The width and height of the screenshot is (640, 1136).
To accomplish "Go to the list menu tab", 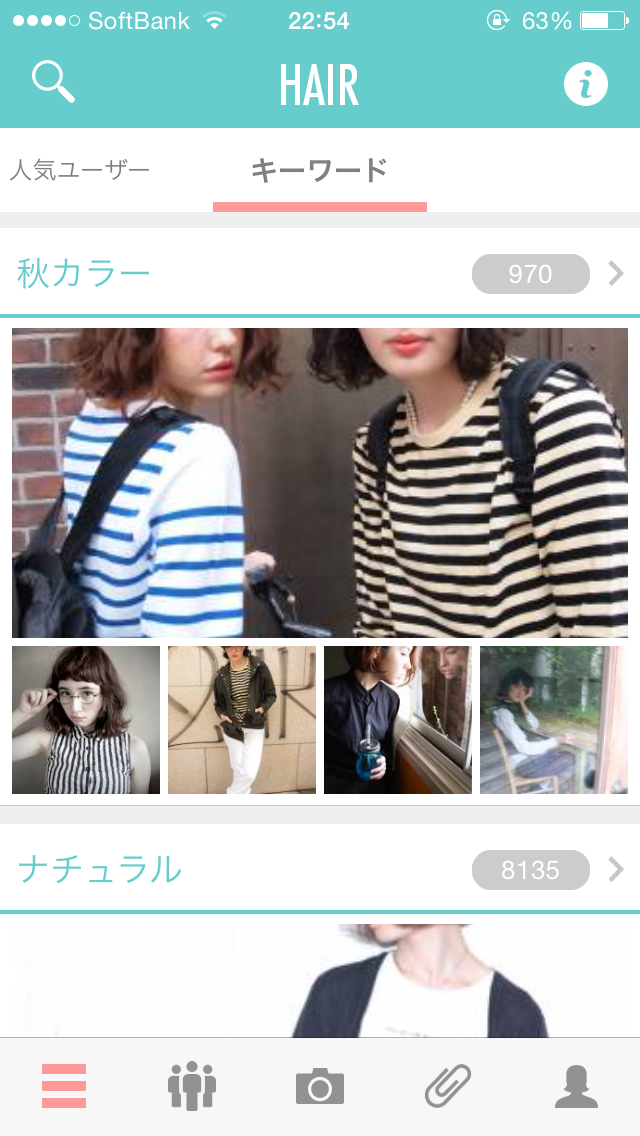I will point(64,1086).
